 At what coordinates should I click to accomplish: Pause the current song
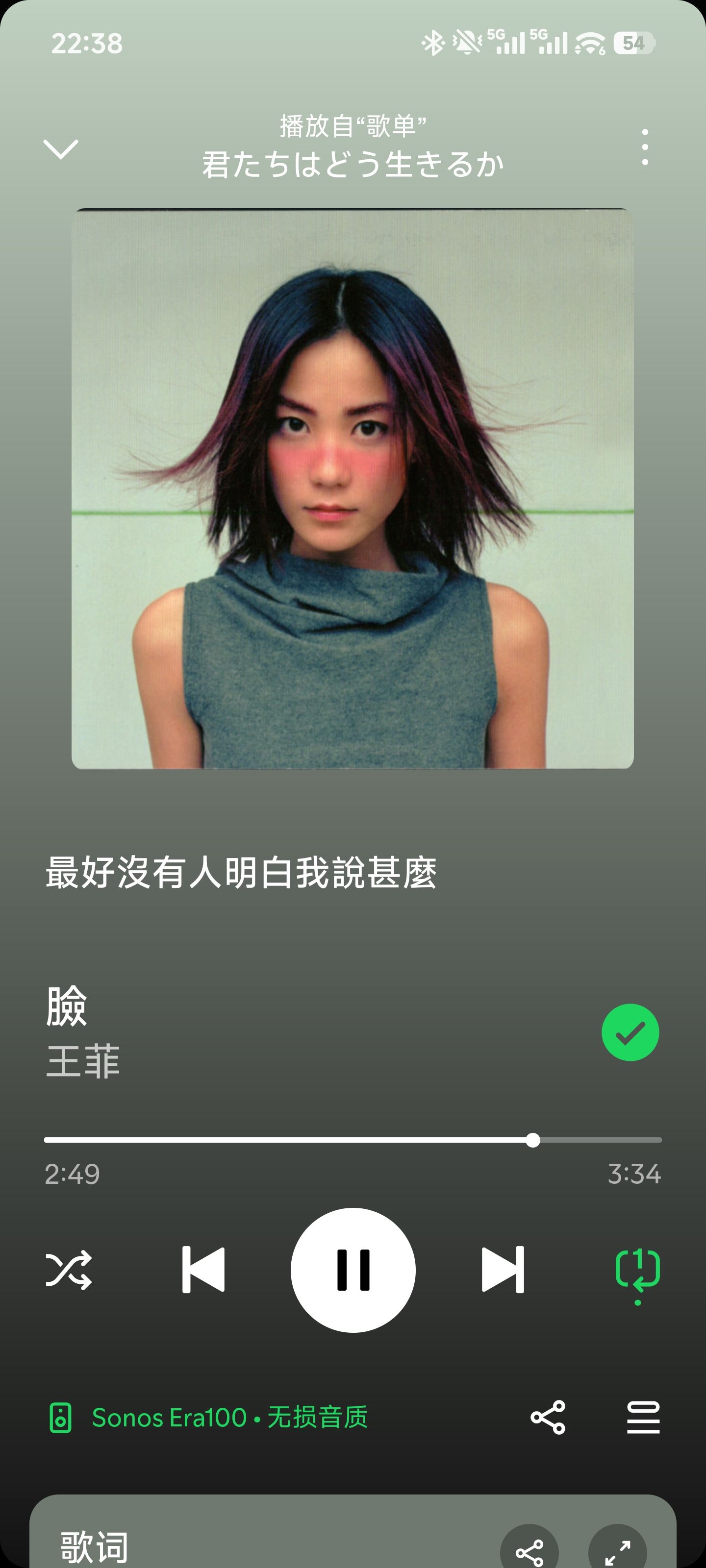(x=353, y=1270)
